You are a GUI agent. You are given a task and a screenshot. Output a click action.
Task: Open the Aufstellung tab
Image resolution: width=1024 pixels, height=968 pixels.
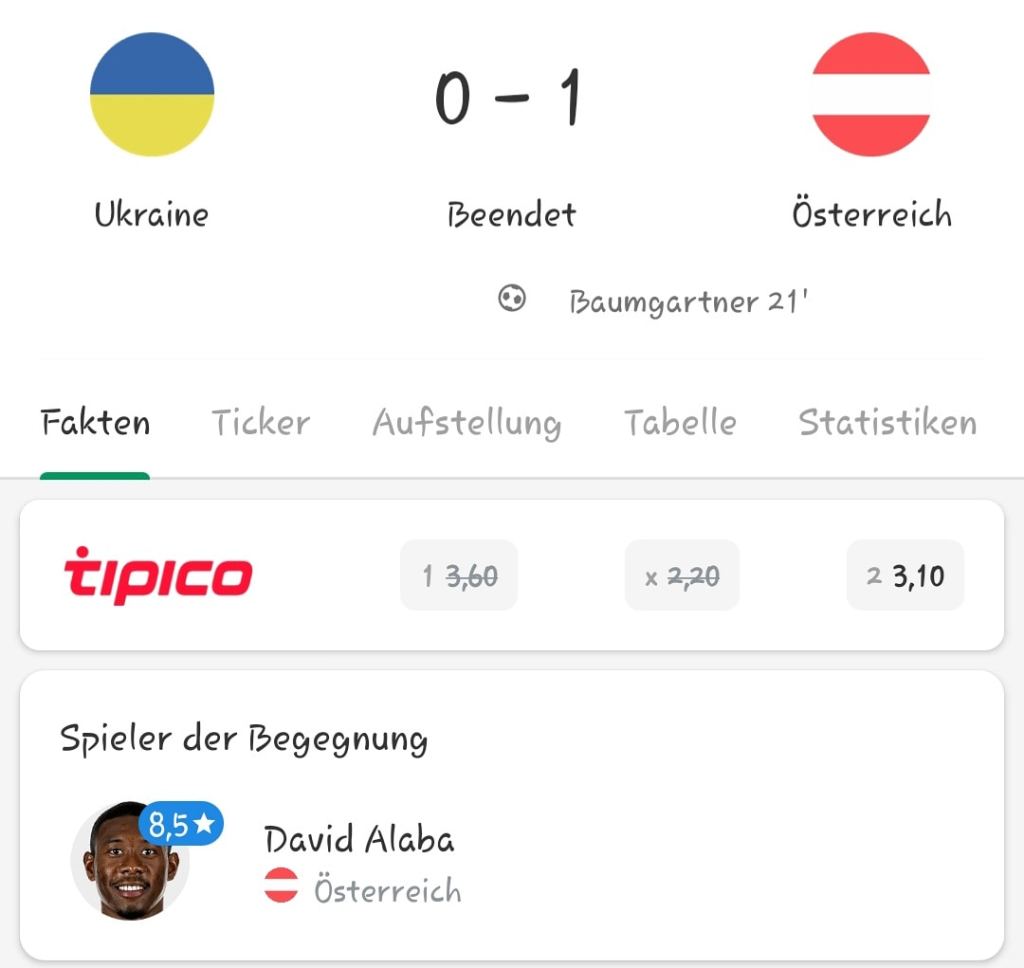pos(466,423)
